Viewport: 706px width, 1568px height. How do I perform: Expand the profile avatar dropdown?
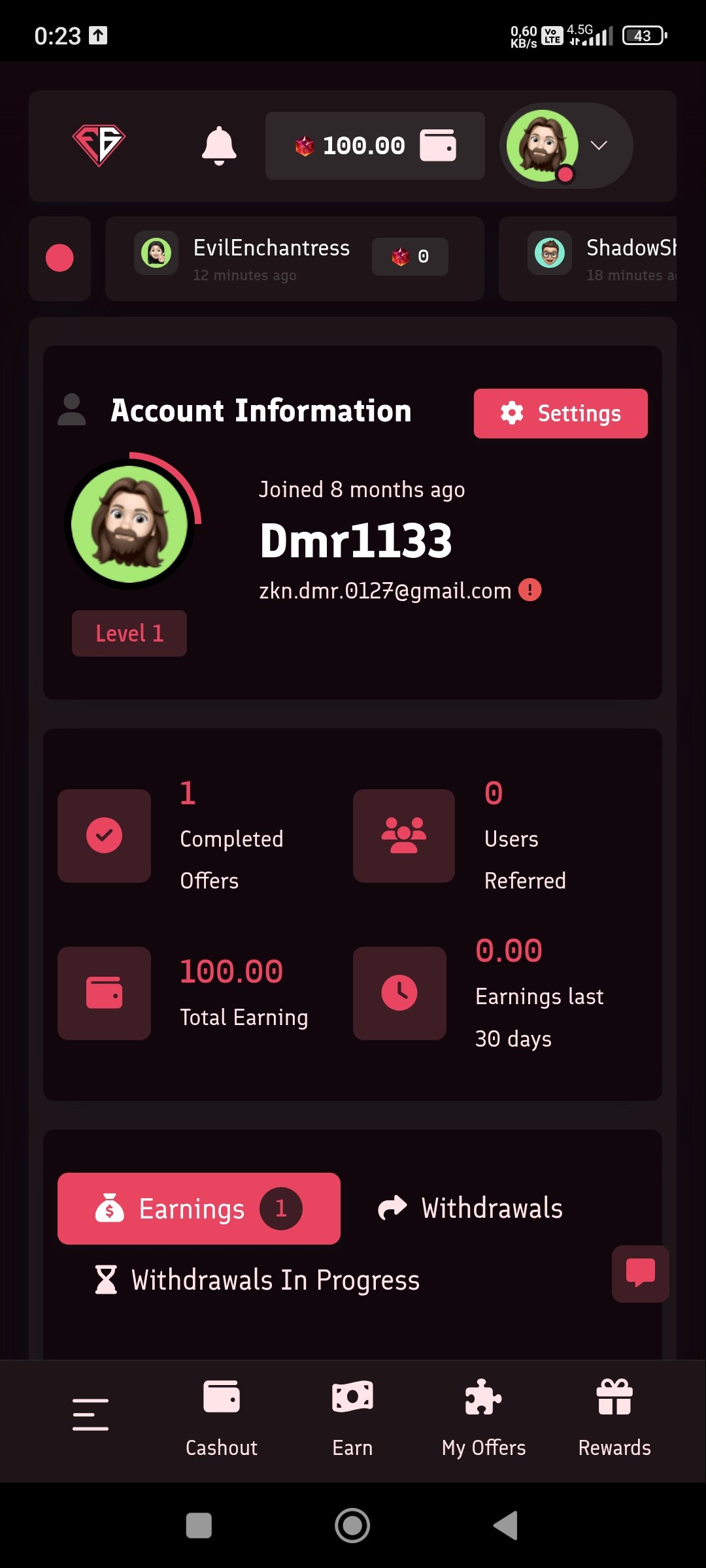pos(566,146)
